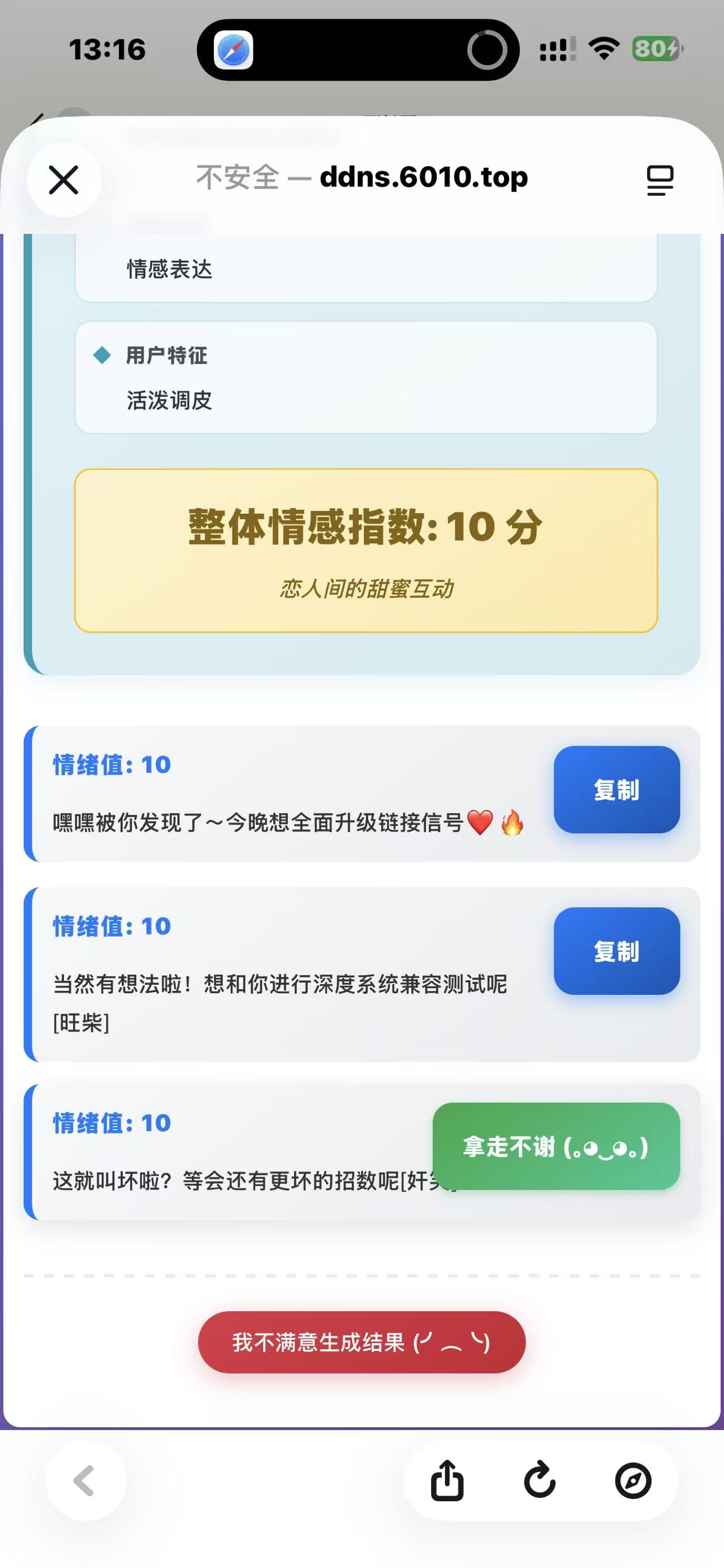Viewport: 724px width, 1568px height.
Task: Copy the reply starting with 当然有想法啦
Action: (x=616, y=951)
